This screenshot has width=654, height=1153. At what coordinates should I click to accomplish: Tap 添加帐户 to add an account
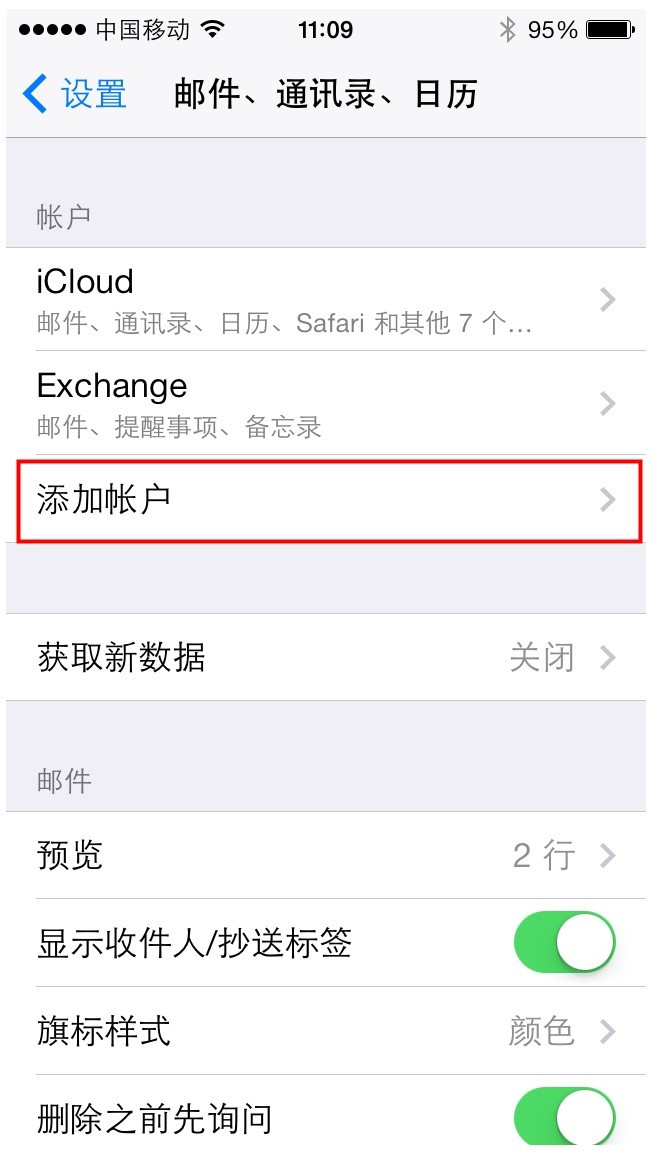point(327,499)
